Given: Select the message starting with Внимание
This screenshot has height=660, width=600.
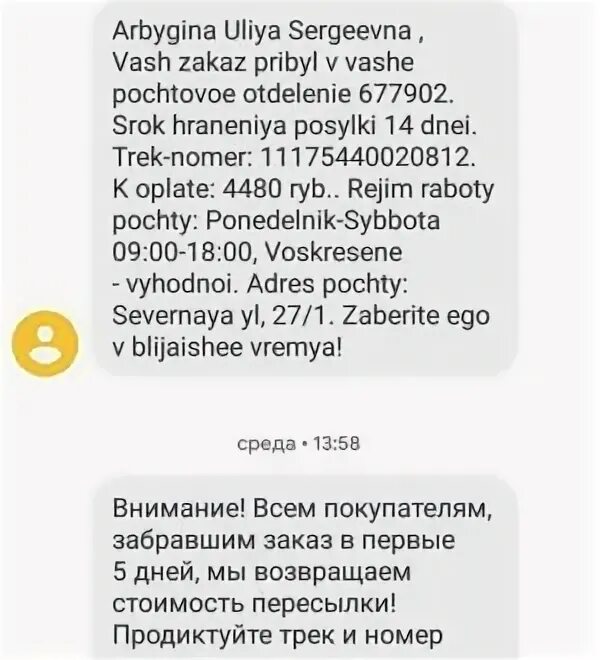Looking at the screenshot, I should click(x=305, y=567).
